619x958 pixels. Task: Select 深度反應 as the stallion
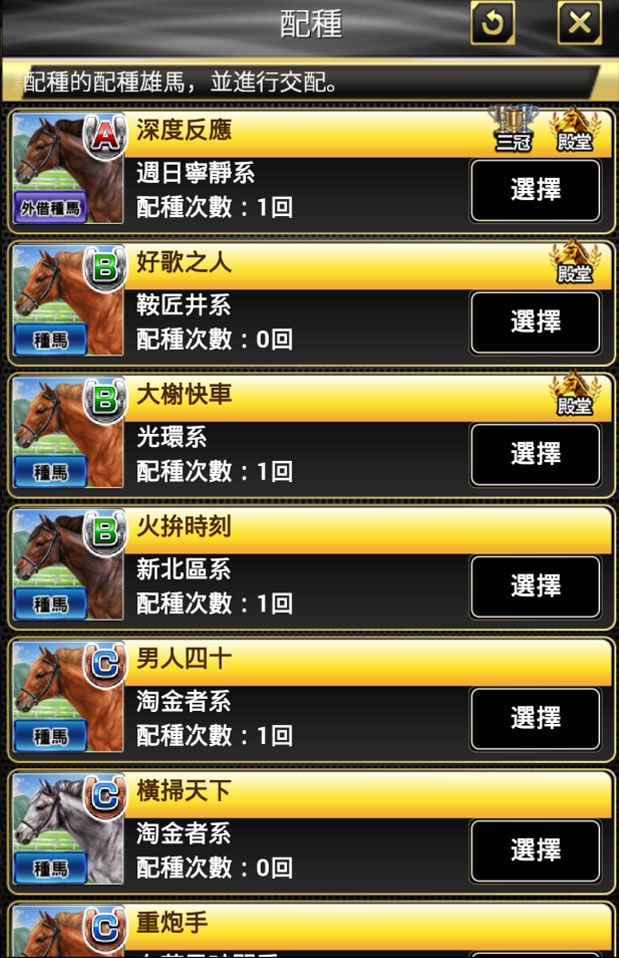pyautogui.click(x=535, y=190)
